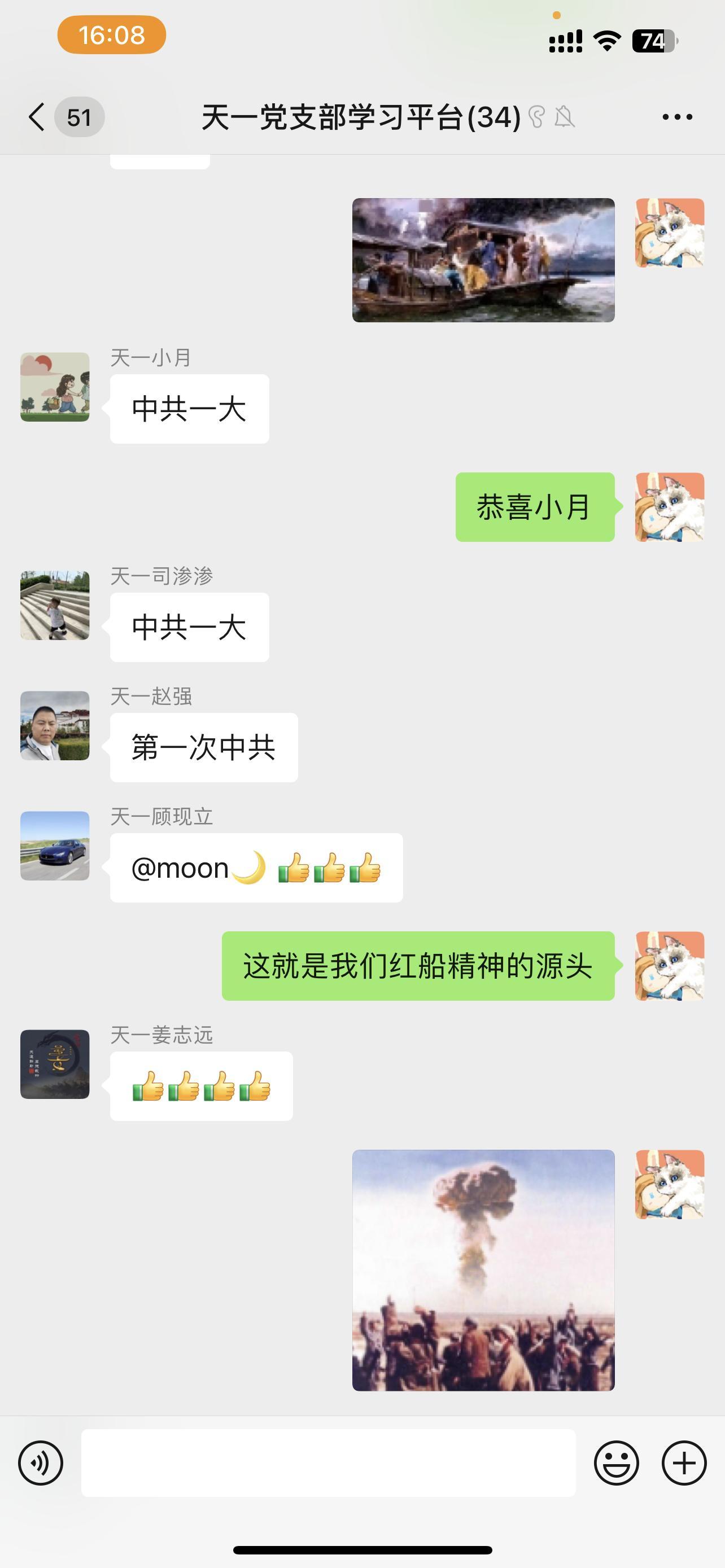Viewport: 725px width, 1568px height.
Task: Switch to voice message input
Action: (41, 1462)
